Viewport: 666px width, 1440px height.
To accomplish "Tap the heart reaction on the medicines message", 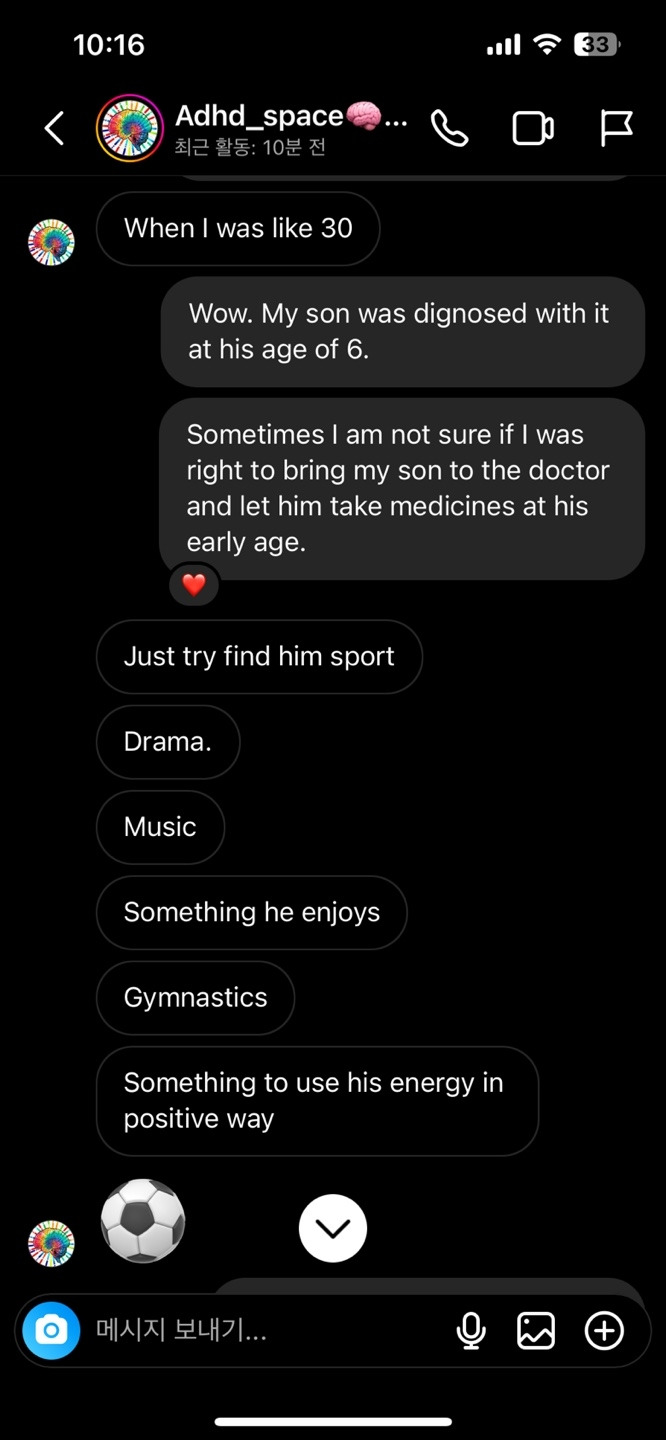I will pos(194,585).
